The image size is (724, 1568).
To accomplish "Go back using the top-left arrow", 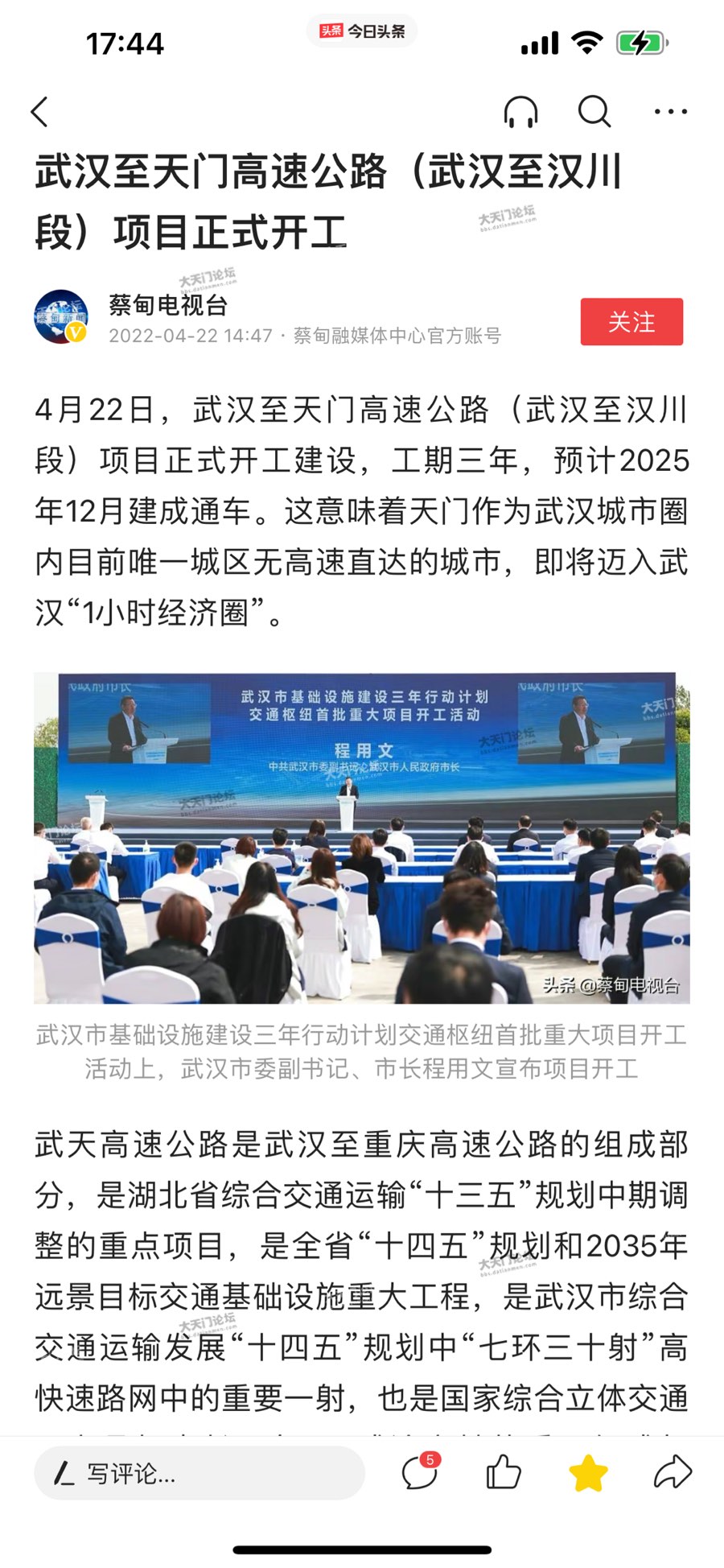I will [40, 112].
